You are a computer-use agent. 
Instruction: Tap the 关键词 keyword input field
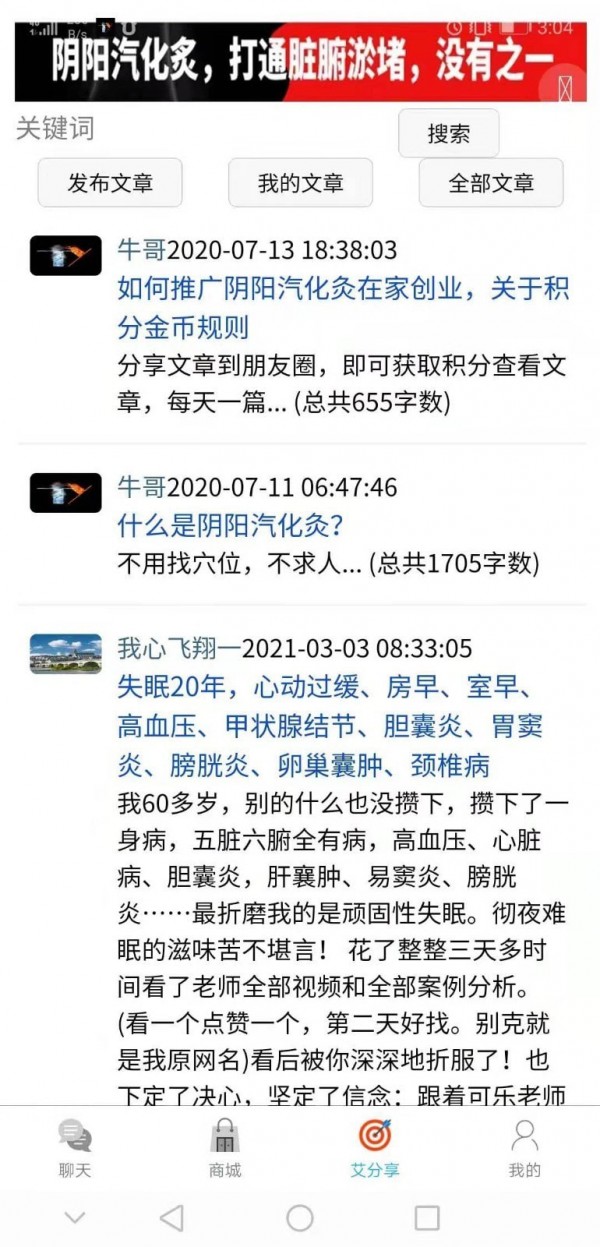click(200, 130)
